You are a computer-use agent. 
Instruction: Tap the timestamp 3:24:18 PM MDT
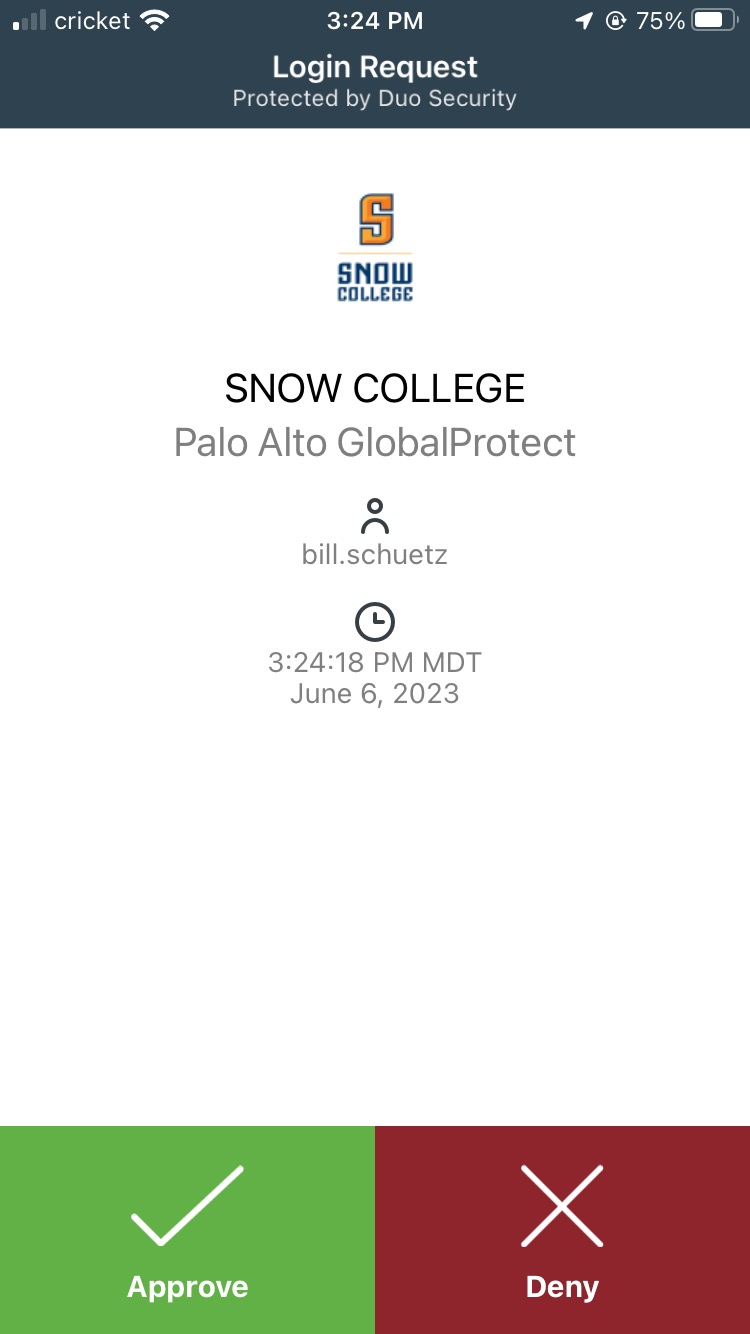(x=375, y=661)
